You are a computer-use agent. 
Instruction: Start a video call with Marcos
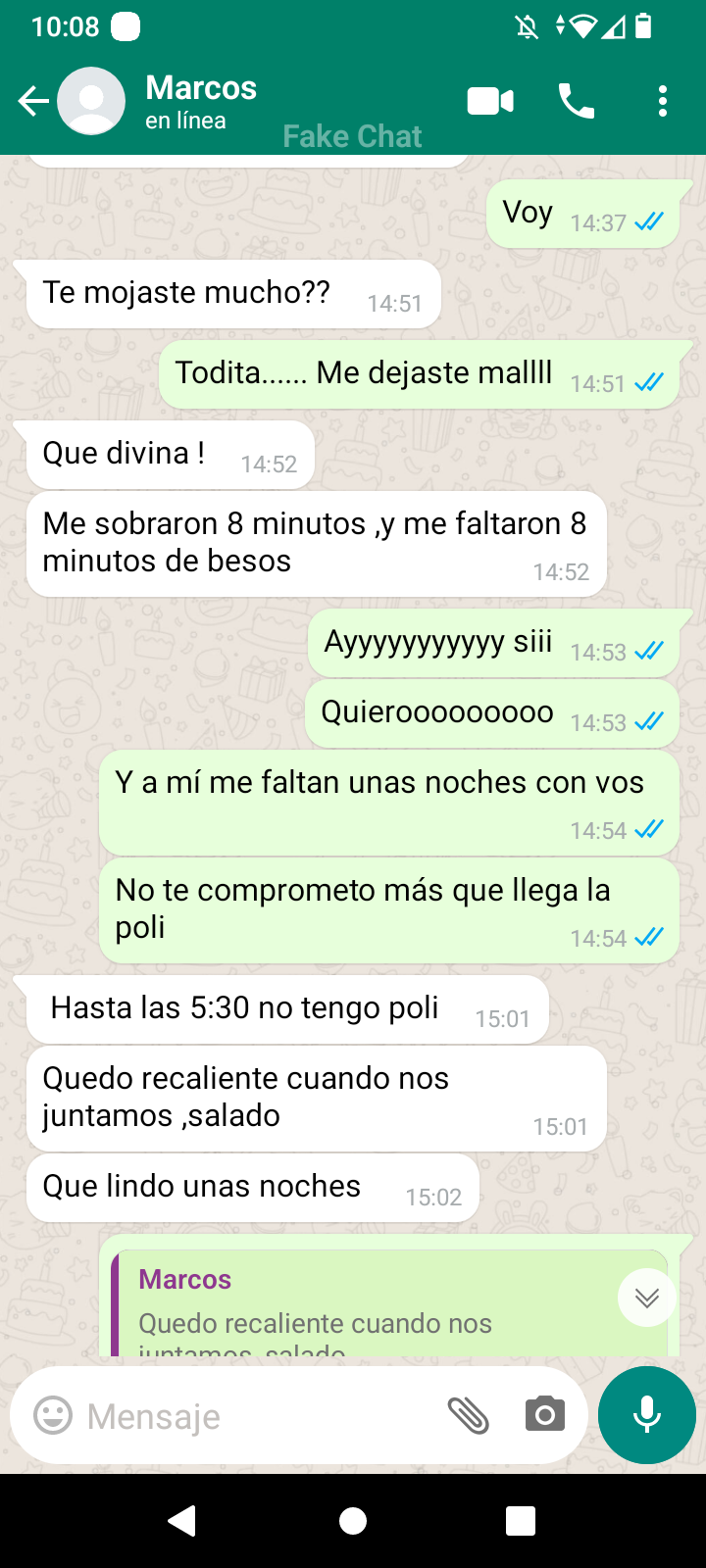490,101
